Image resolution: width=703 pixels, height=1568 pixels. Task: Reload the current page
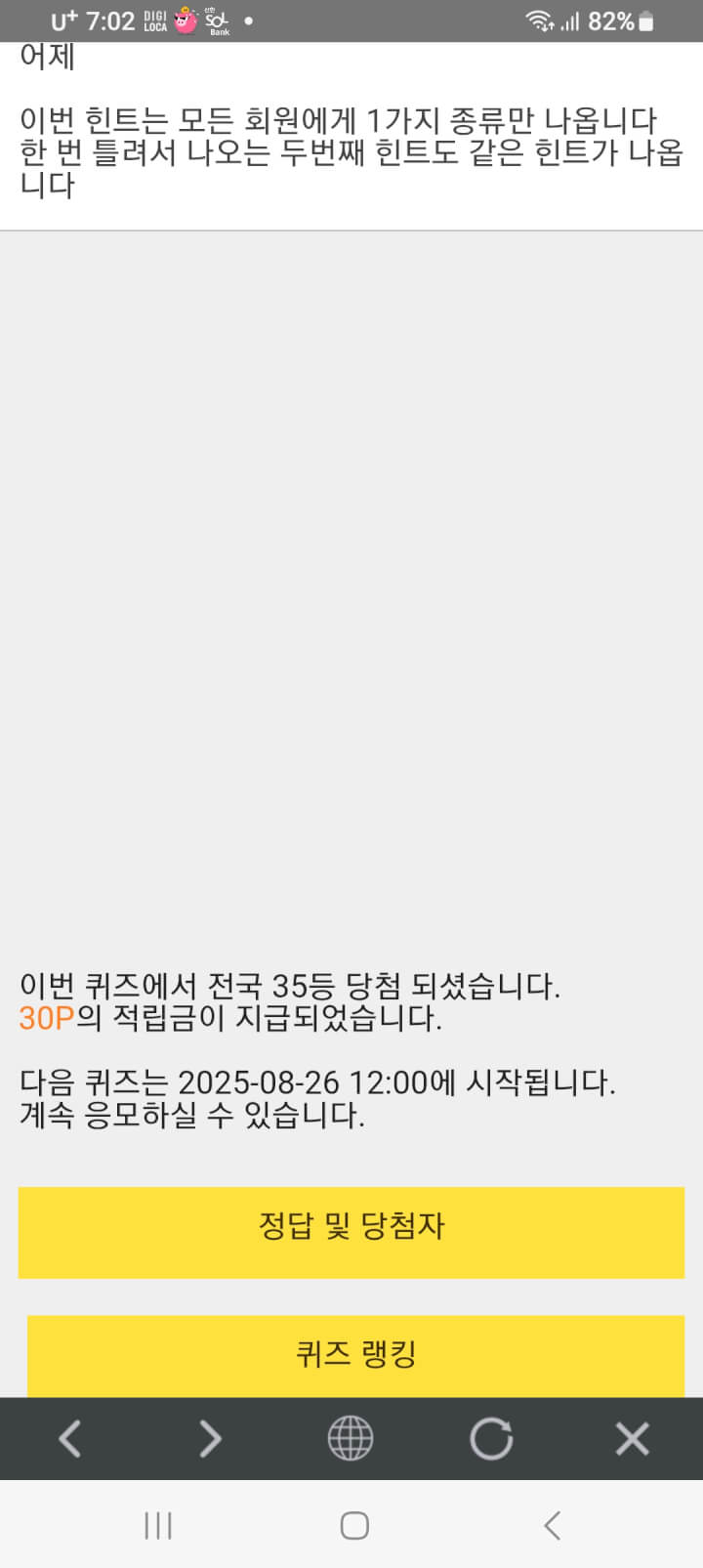(x=491, y=1438)
